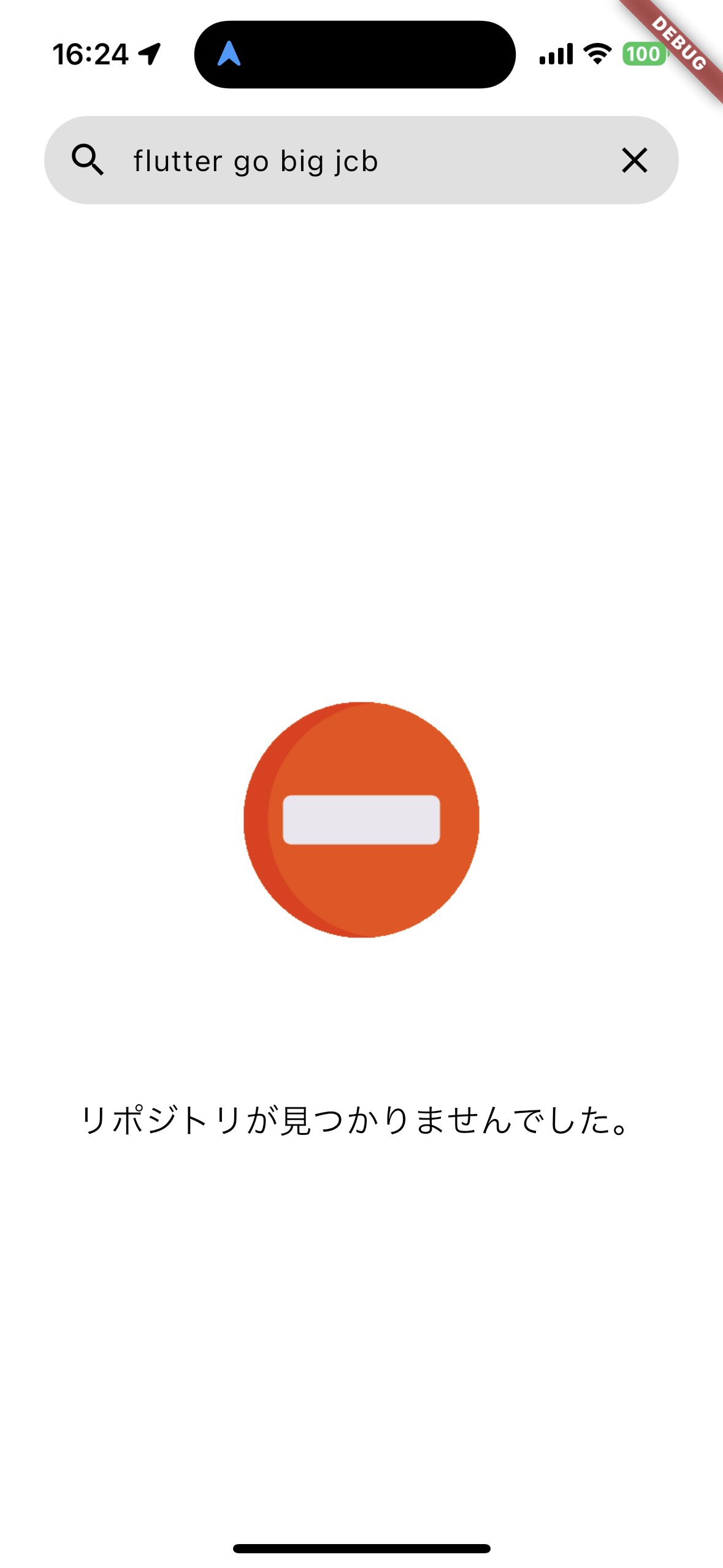Select the search query text 'flutter go big jcb'
Screen dimensions: 723x1568
click(x=256, y=161)
